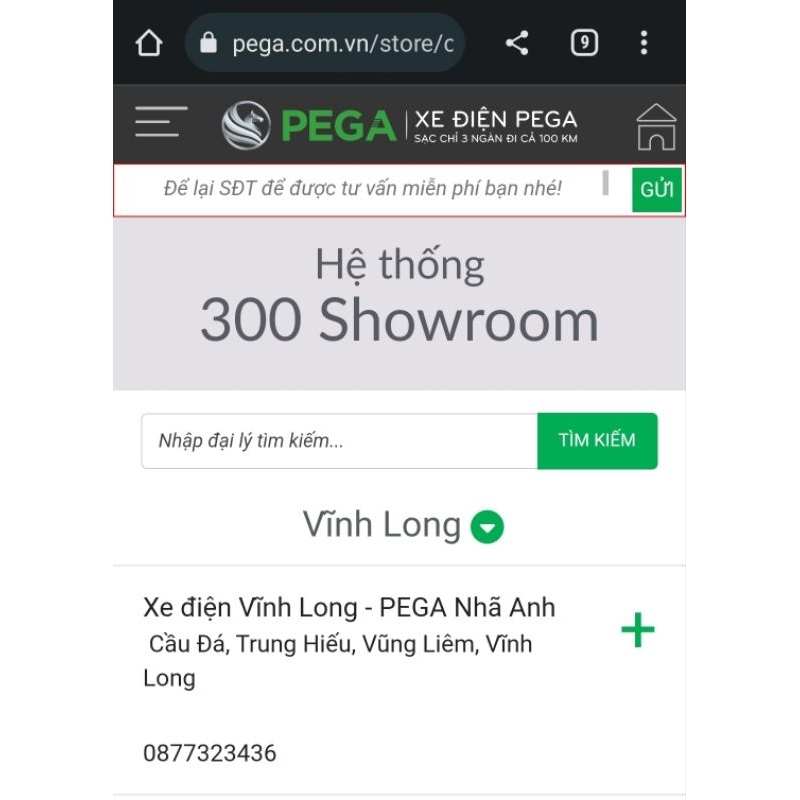800x800 pixels.
Task: Expand PEGA Nhã Anh showroom details
Action: click(637, 630)
